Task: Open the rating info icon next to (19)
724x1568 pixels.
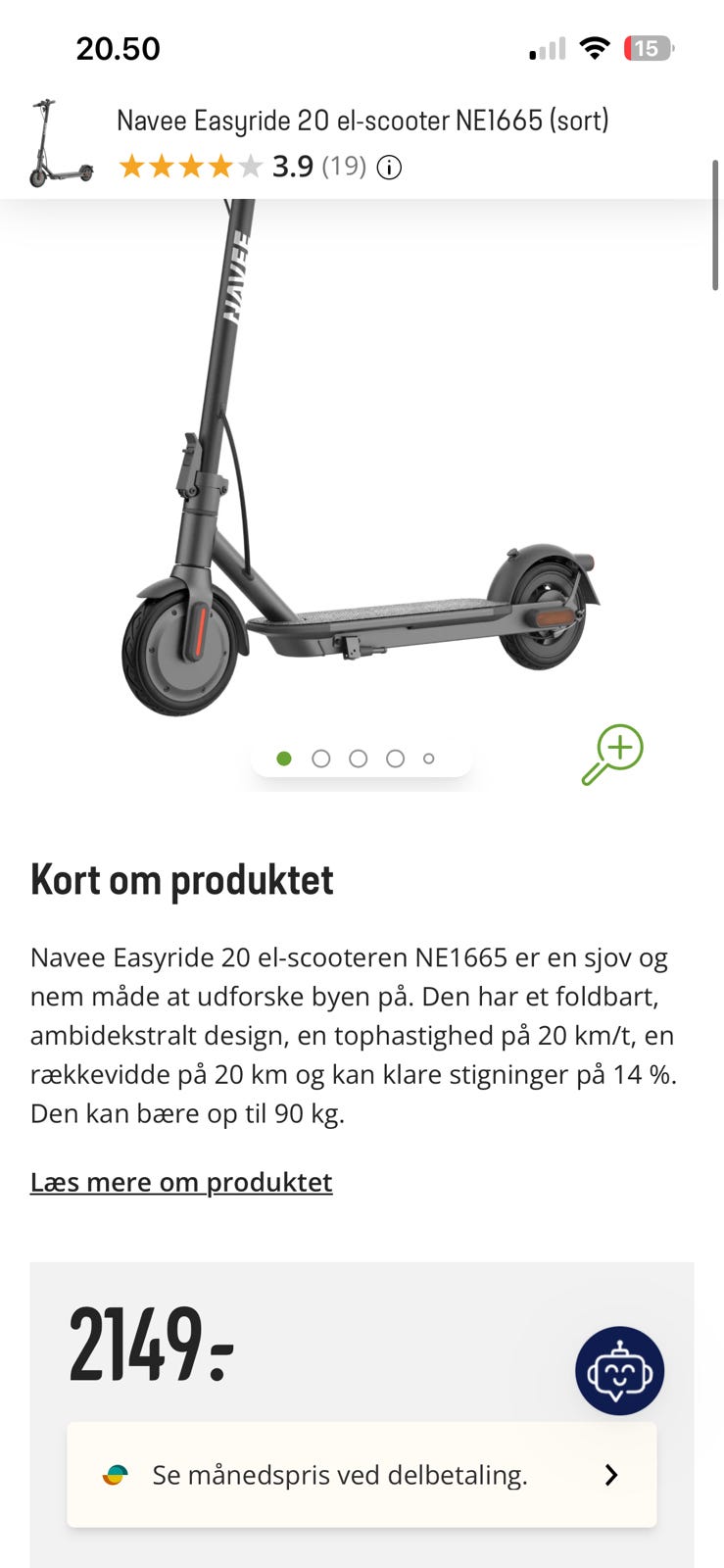Action: click(389, 168)
